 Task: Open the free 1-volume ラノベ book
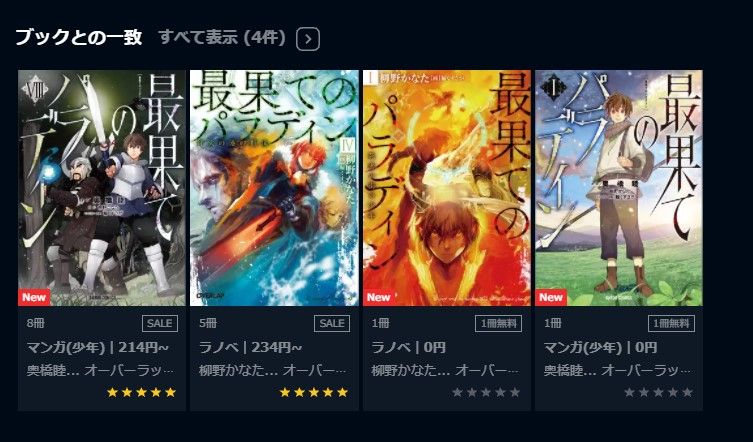click(x=446, y=188)
